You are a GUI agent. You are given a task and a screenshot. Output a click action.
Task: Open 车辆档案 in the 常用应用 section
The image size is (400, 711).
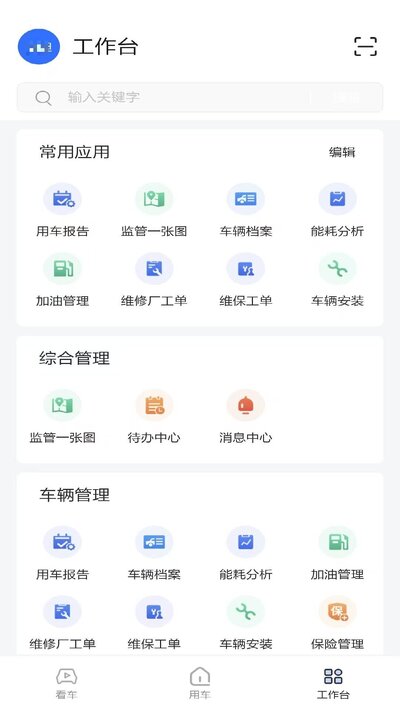(x=246, y=210)
